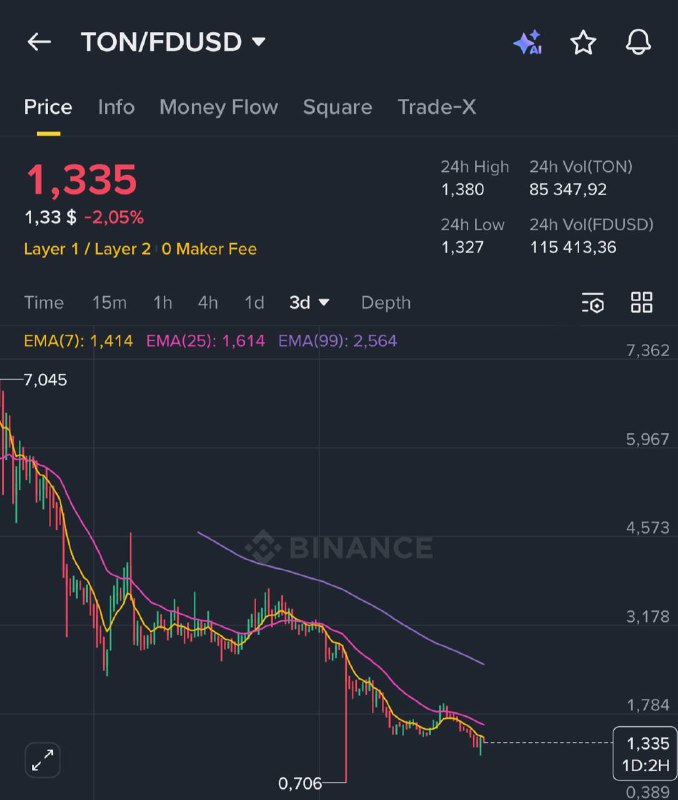Expand the chart to fullscreen

pyautogui.click(x=43, y=760)
